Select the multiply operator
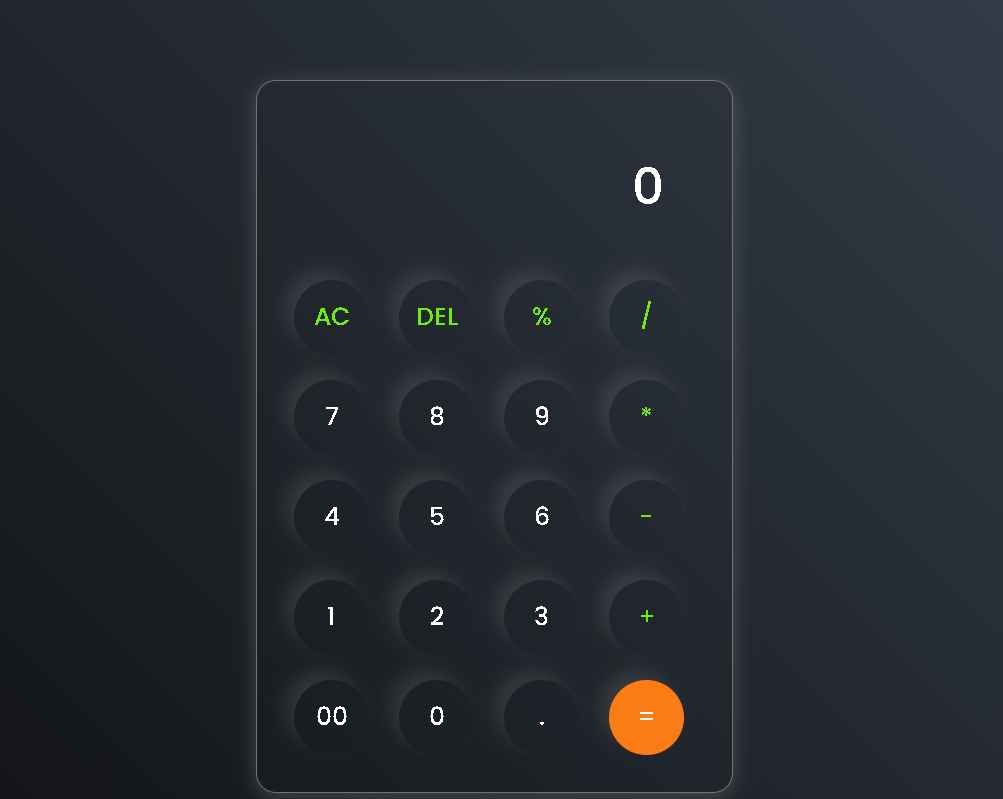 coord(646,417)
